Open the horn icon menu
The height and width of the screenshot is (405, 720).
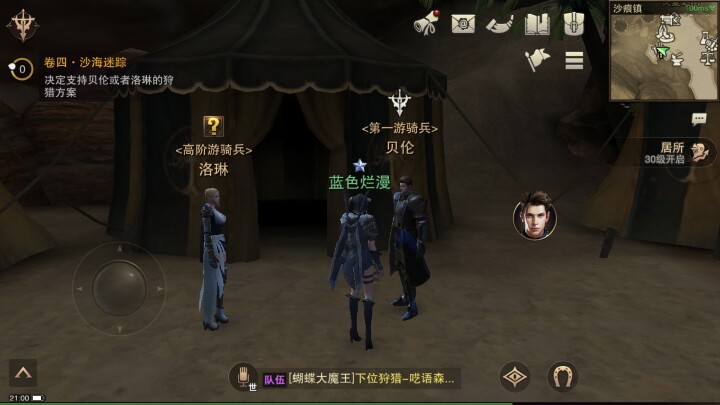tap(499, 23)
